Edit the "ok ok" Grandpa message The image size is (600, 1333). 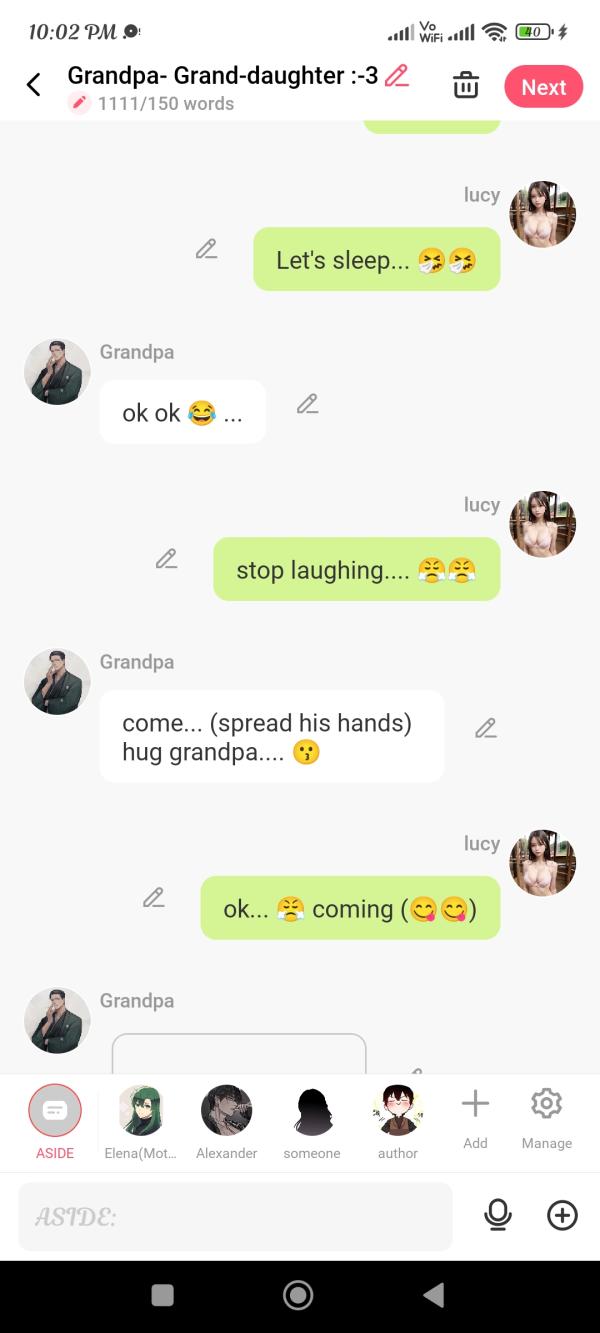(x=307, y=404)
